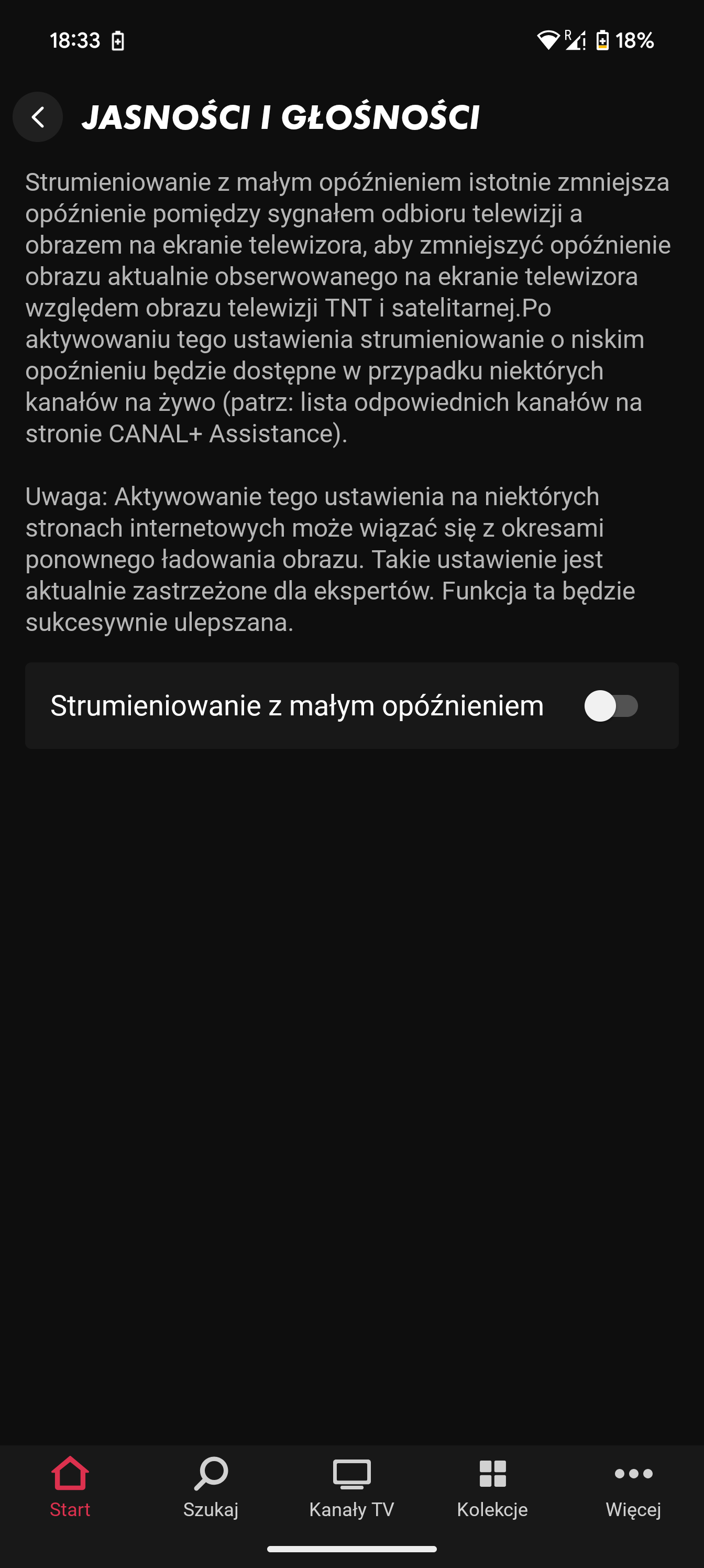
Task: Open the Więcej tab
Action: [633, 1486]
